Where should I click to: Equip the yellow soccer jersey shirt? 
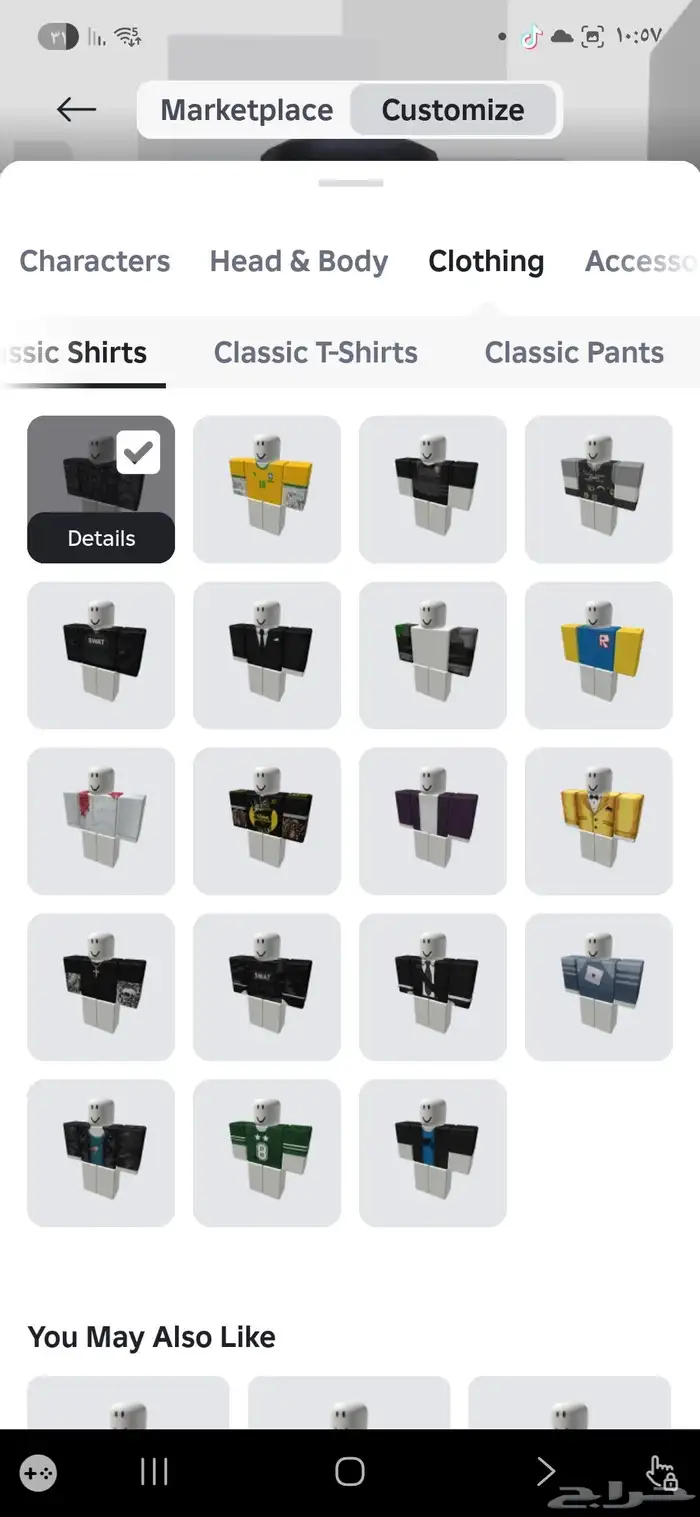pos(267,489)
